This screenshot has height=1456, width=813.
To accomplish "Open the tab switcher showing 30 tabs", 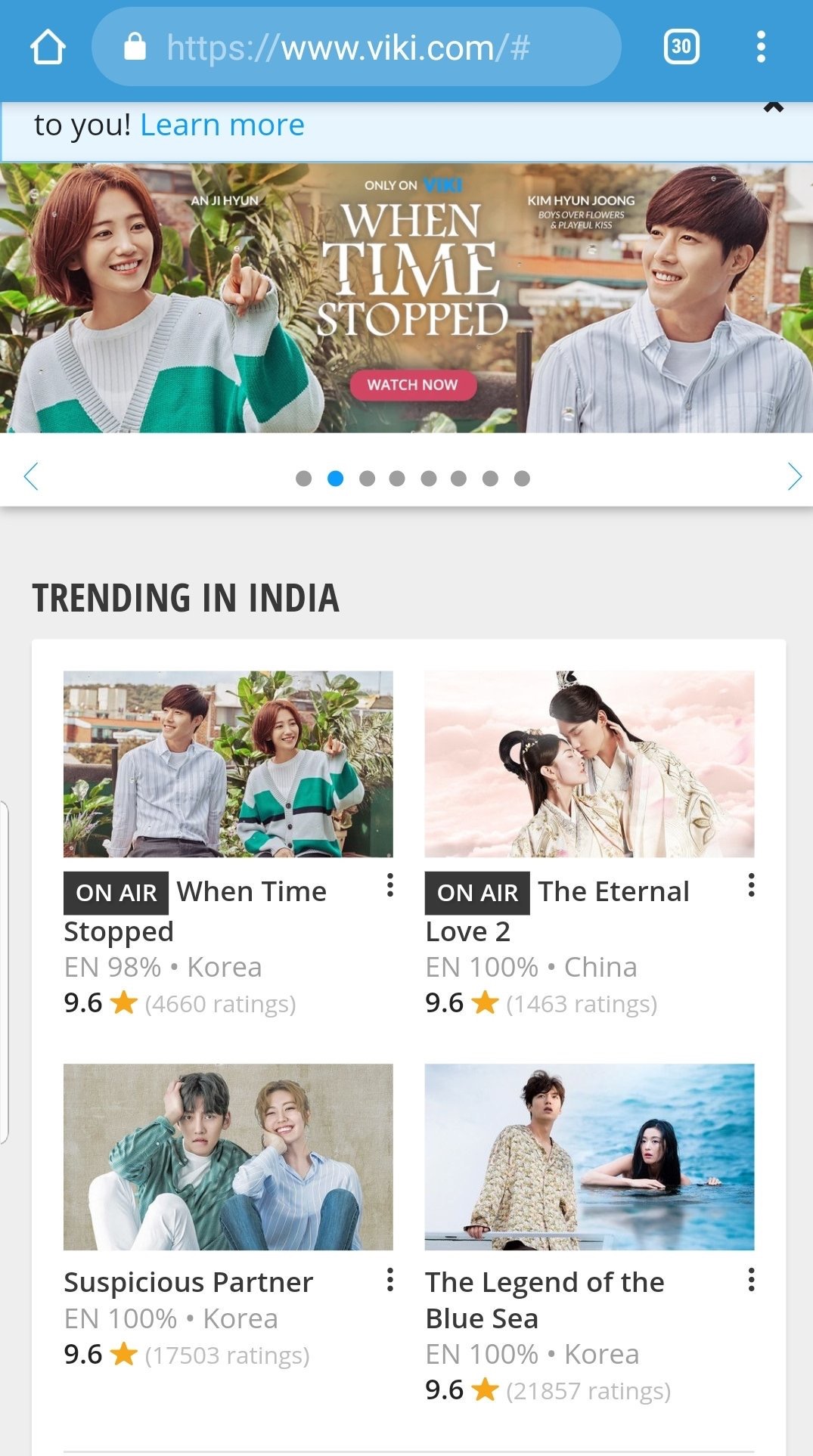I will click(x=681, y=47).
